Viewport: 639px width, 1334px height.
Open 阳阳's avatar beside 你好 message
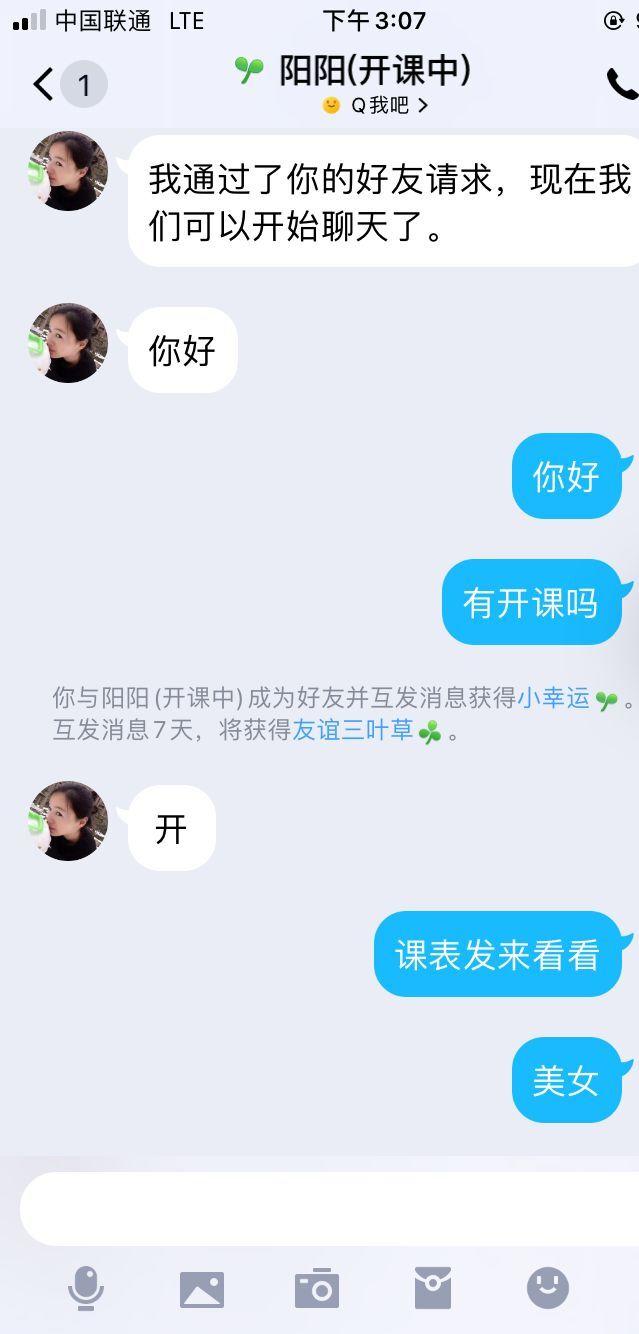click(68, 344)
